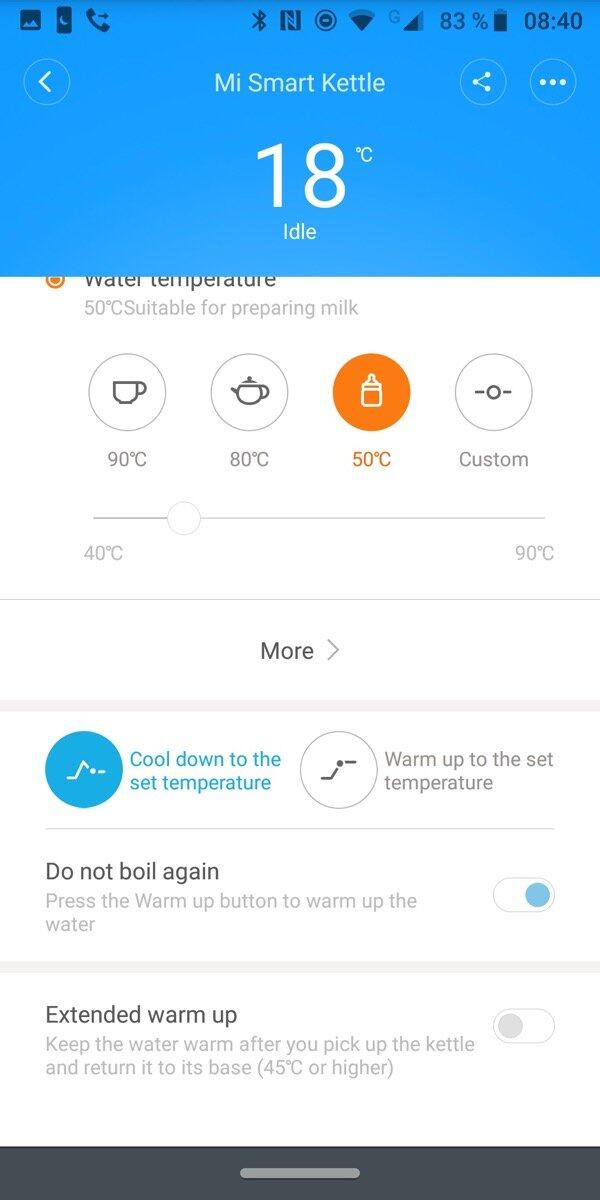Disable the Do not boil again switch

pyautogui.click(x=524, y=895)
